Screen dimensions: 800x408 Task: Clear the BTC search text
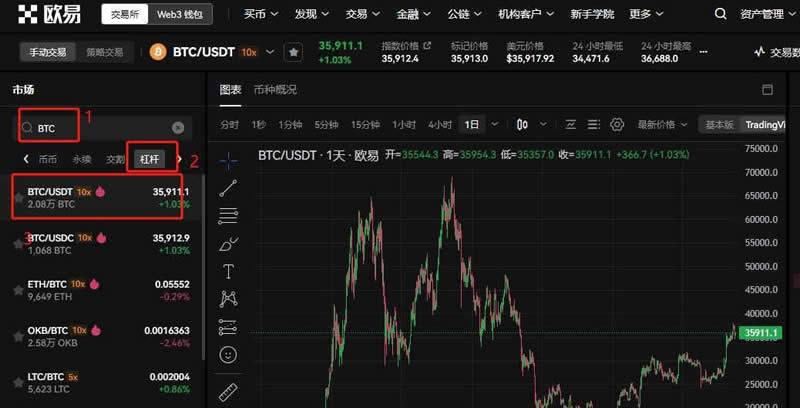point(178,128)
